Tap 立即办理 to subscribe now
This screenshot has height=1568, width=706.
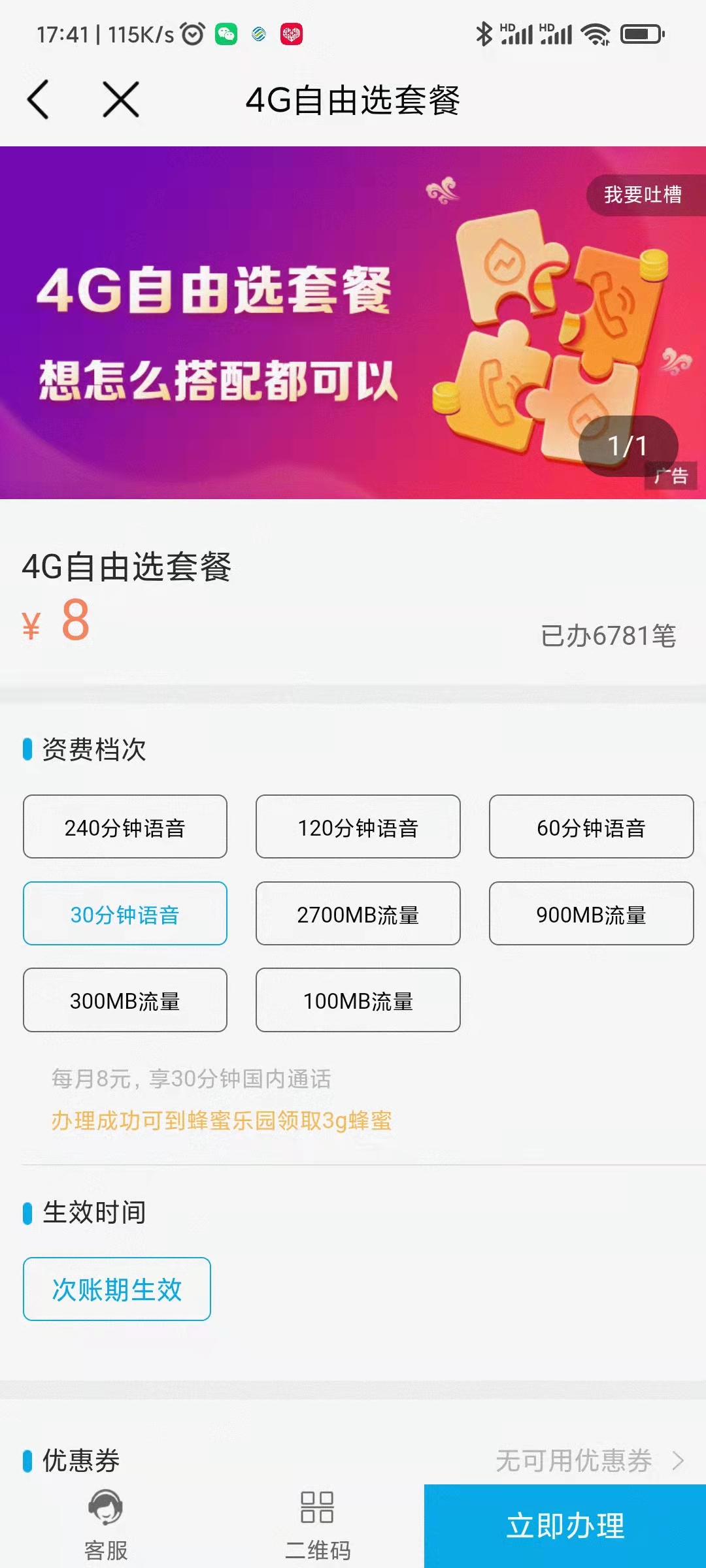565,1526
